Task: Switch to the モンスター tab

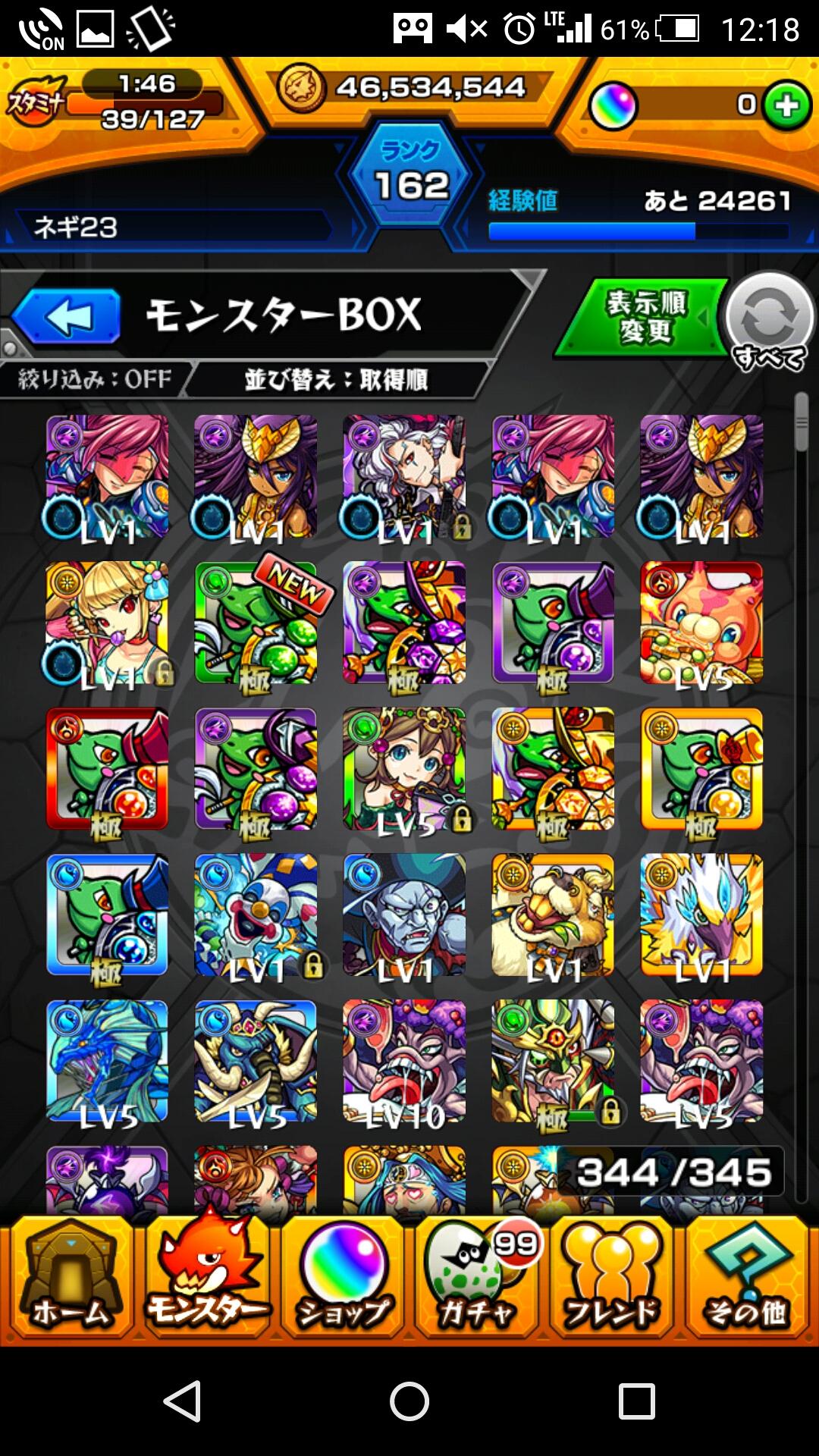Action: (x=207, y=1279)
